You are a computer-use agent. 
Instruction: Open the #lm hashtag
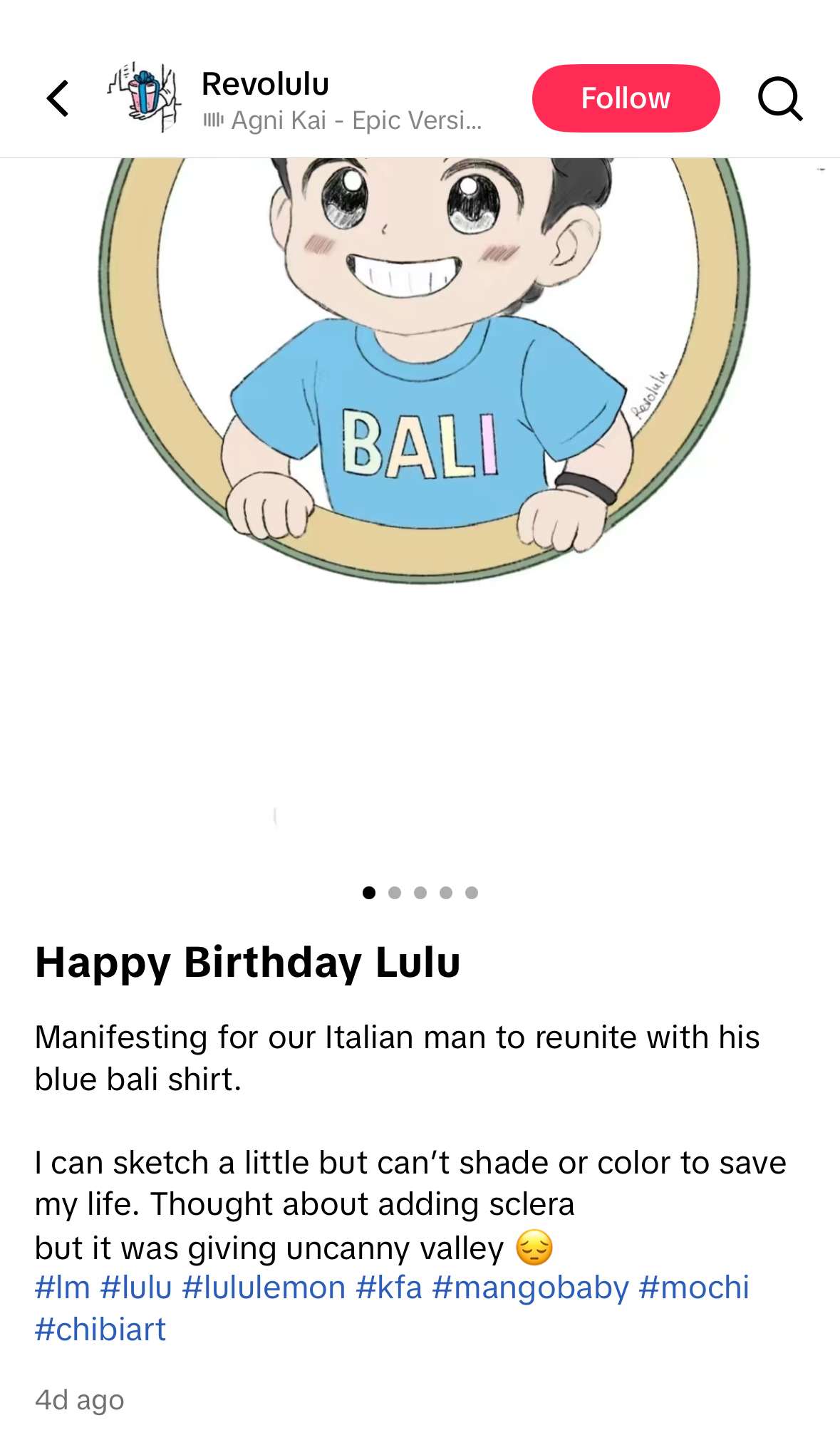(x=63, y=1288)
